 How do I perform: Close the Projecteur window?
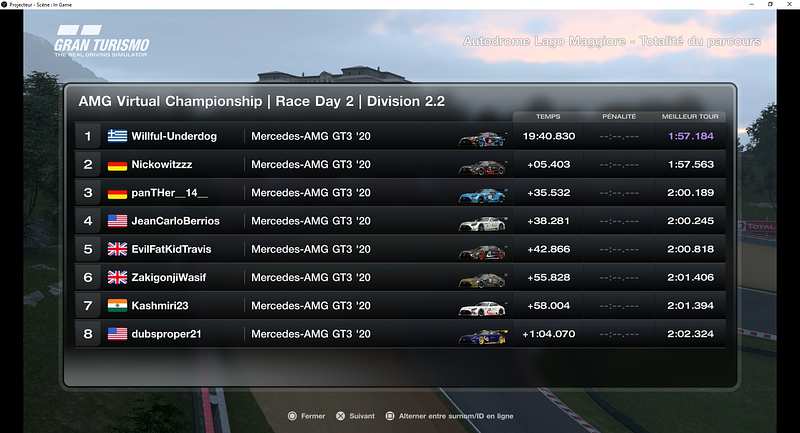click(x=787, y=4)
